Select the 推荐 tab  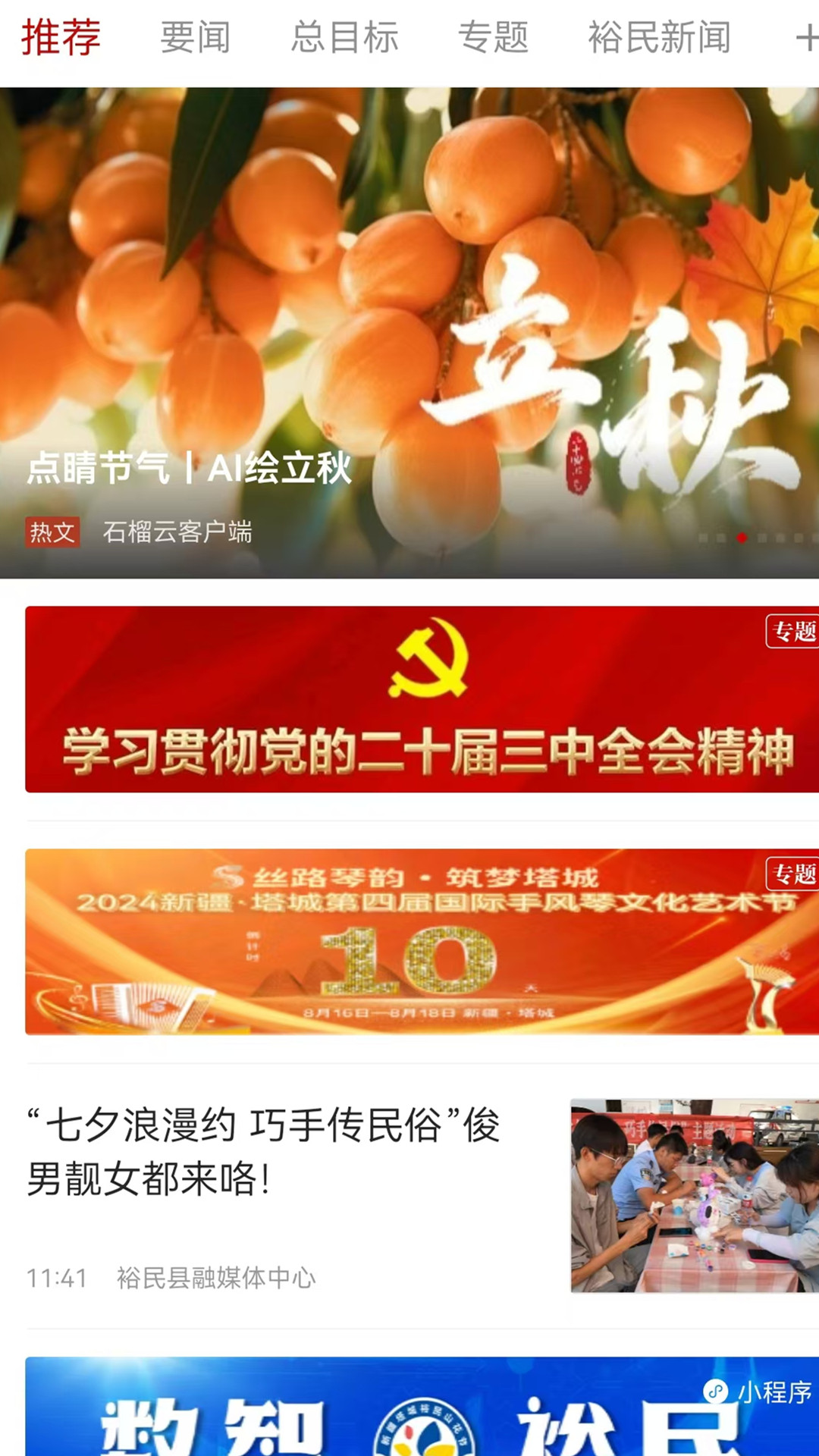(61, 37)
